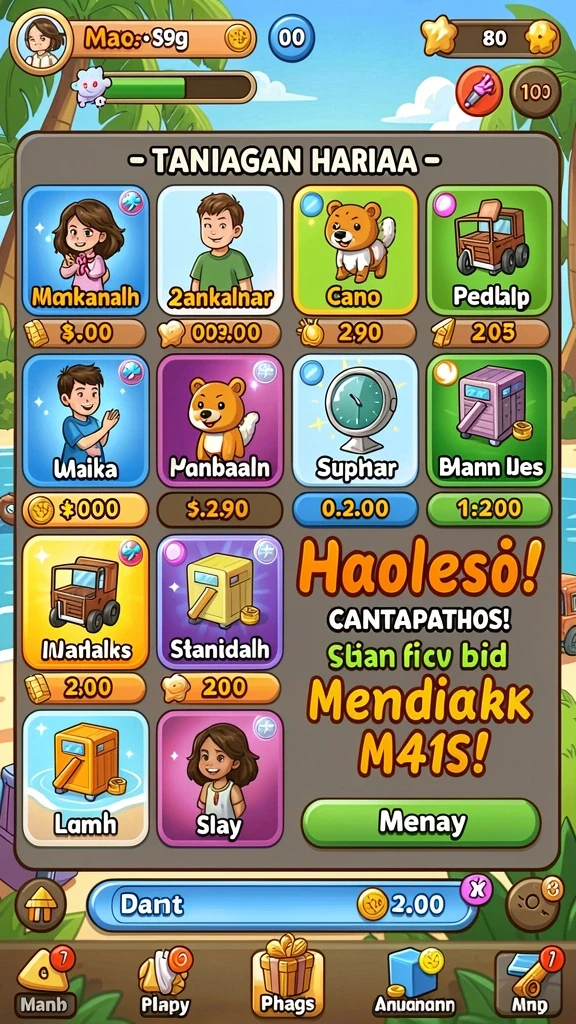Choose the Monkanalh girl card
Image resolution: width=576 pixels, height=1024 pixels.
(86, 250)
